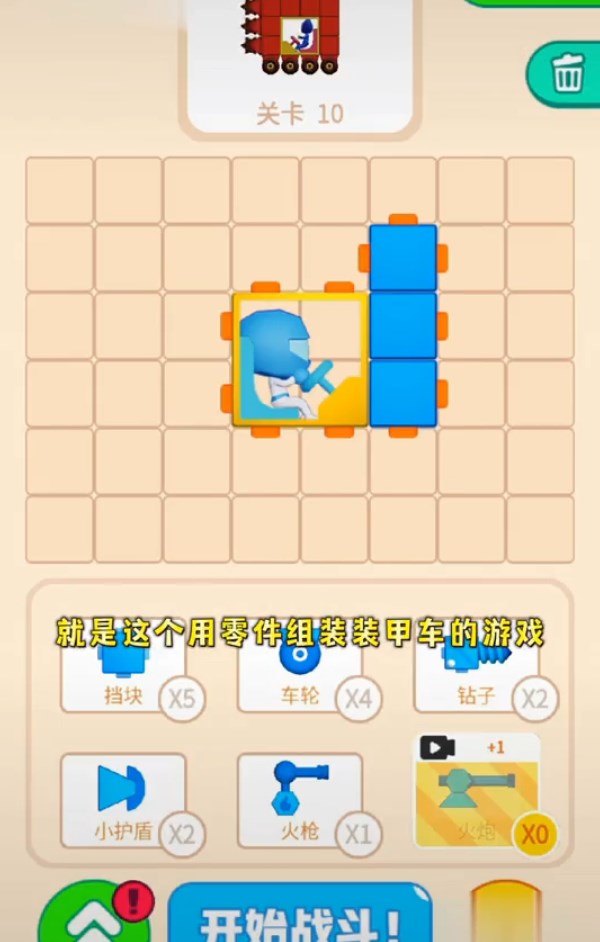This screenshot has height=942, width=600.
Task: Select the 钻子 drill part
Action: coord(476,678)
